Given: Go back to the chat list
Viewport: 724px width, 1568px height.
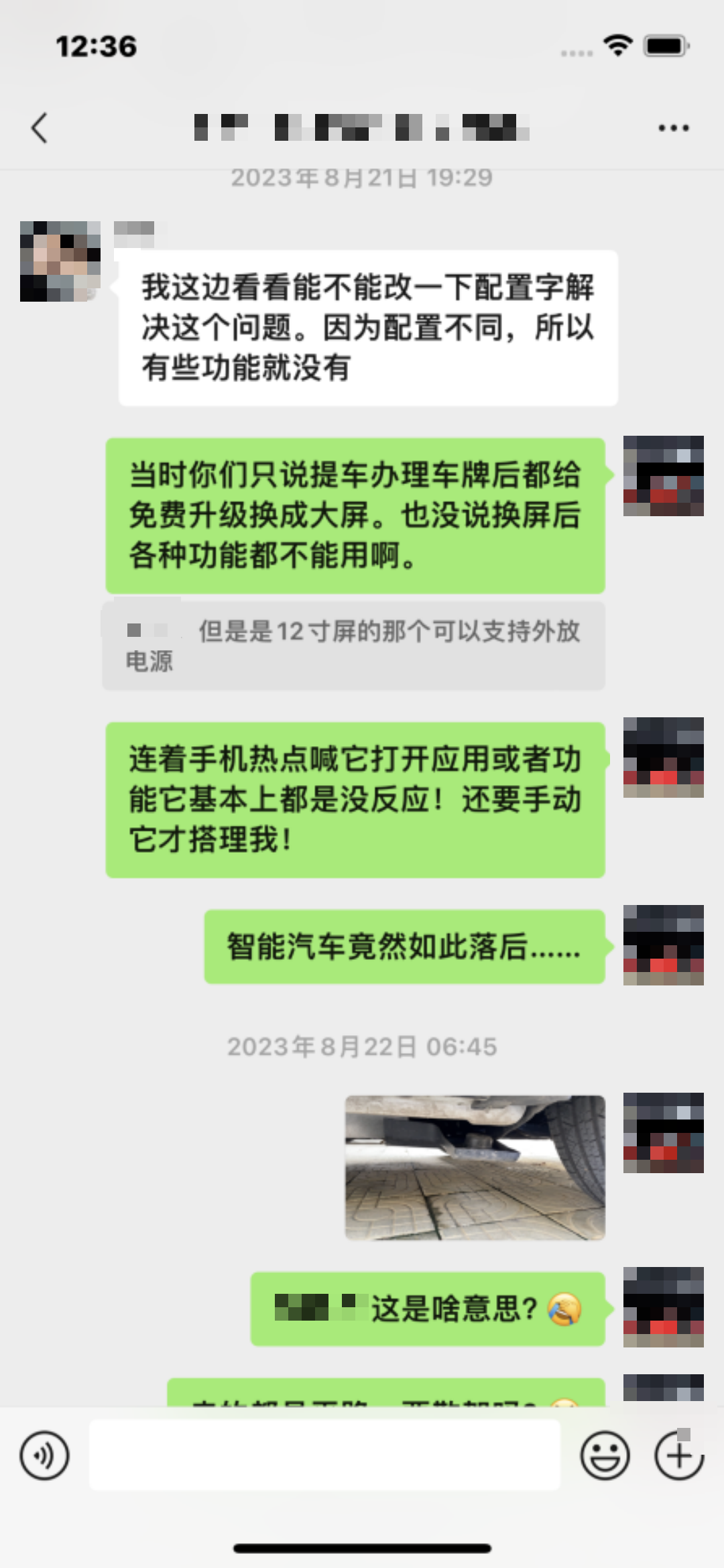Looking at the screenshot, I should pos(40,127).
